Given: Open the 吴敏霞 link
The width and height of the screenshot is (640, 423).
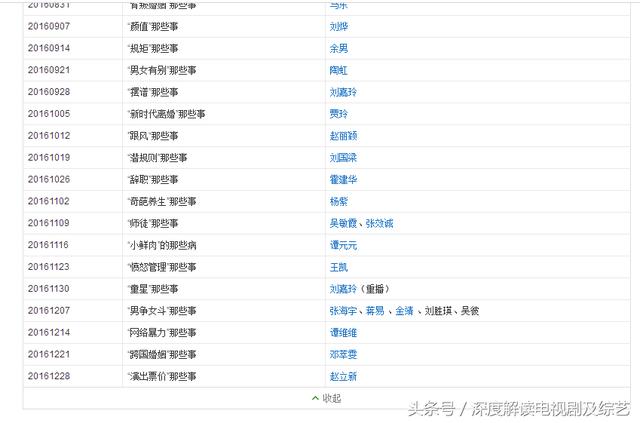Looking at the screenshot, I should [x=343, y=224].
